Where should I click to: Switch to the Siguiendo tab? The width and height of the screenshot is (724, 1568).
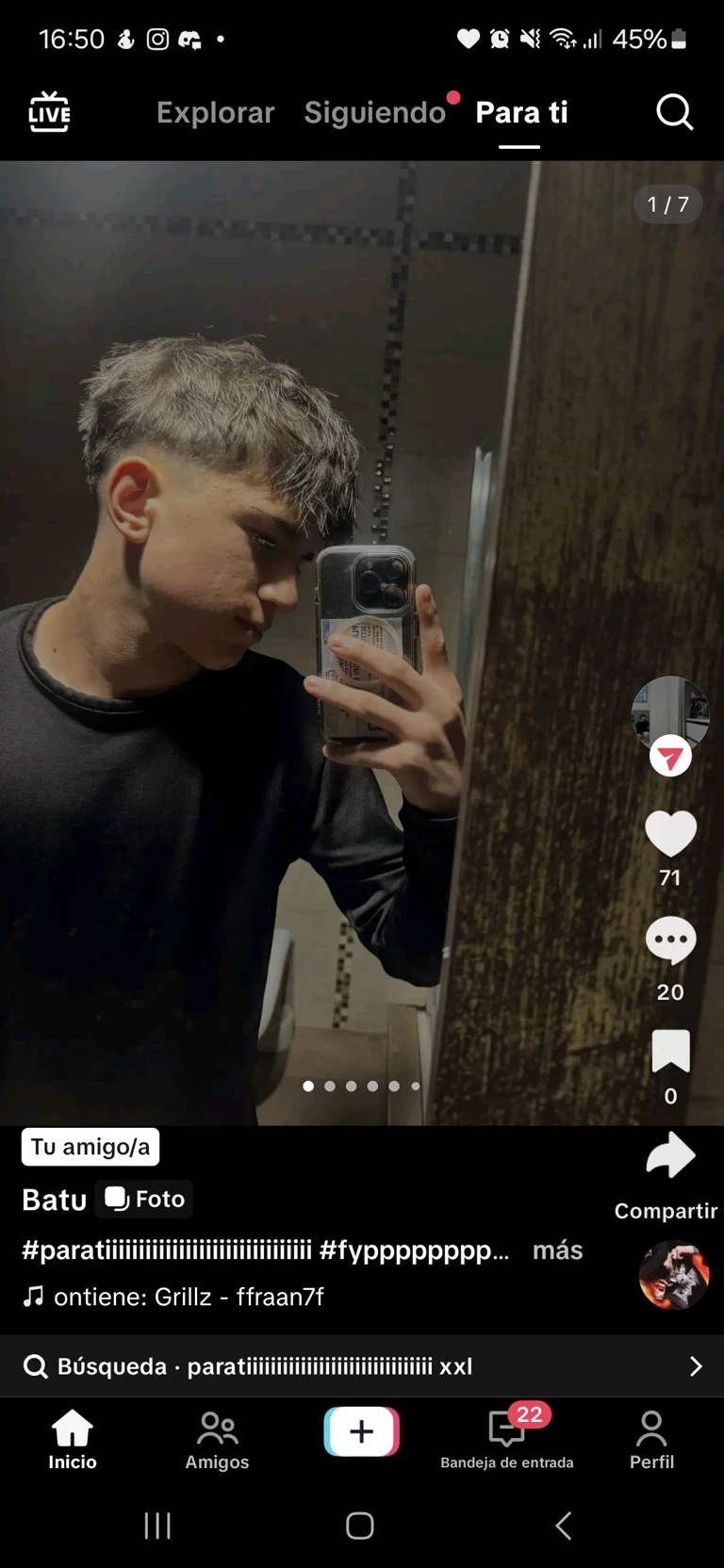coord(374,113)
